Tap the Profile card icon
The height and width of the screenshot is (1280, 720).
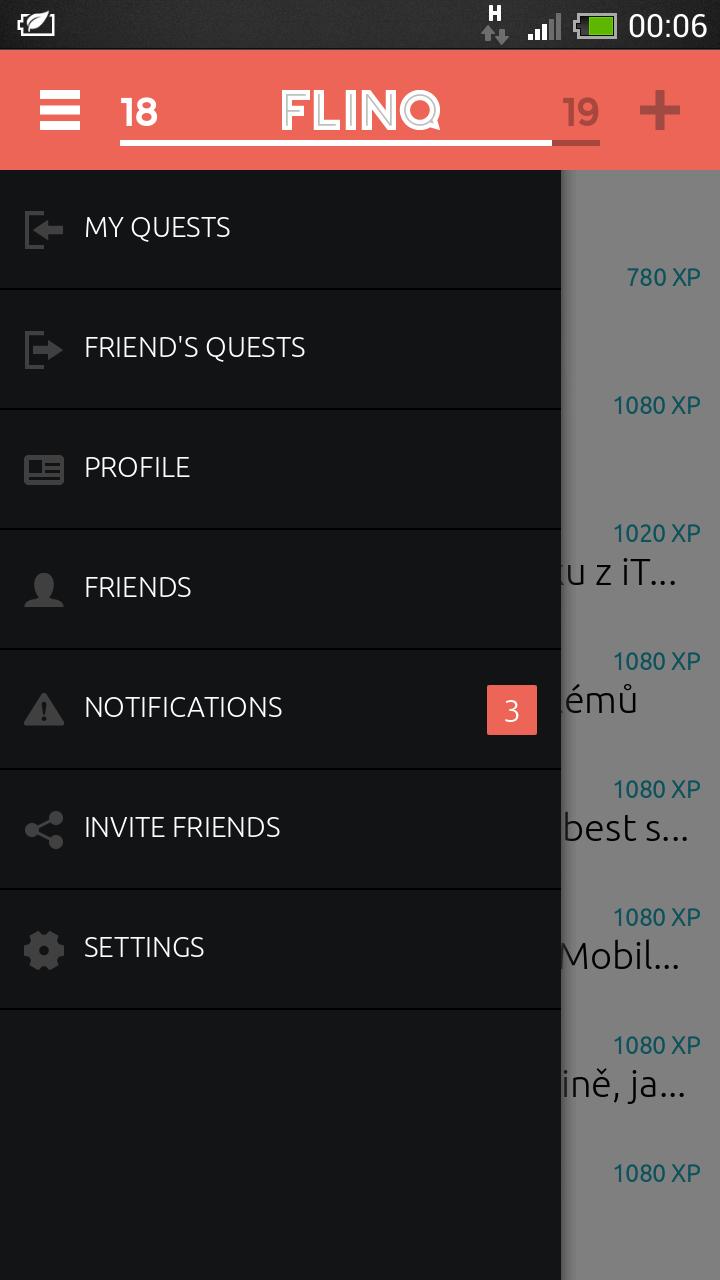tap(43, 468)
